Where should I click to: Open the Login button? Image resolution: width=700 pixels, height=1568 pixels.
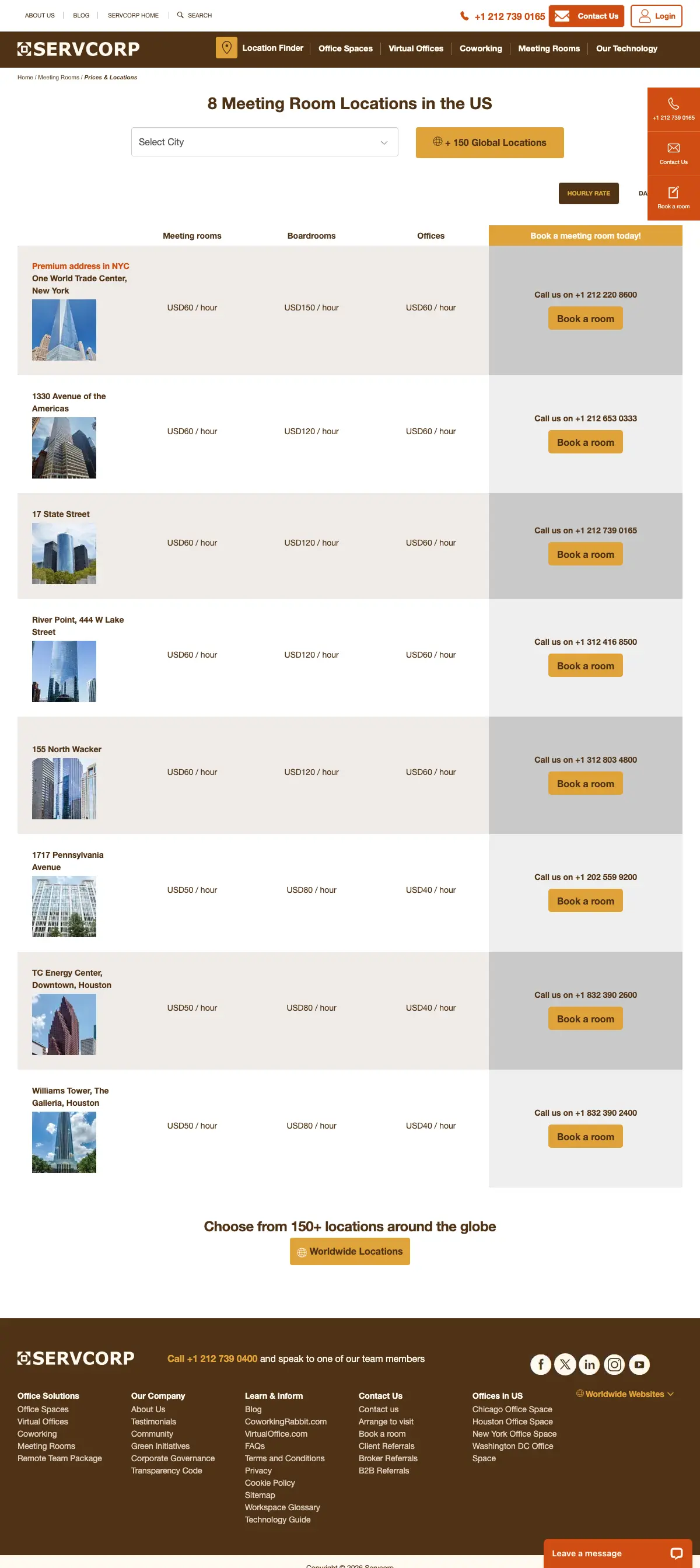point(656,16)
